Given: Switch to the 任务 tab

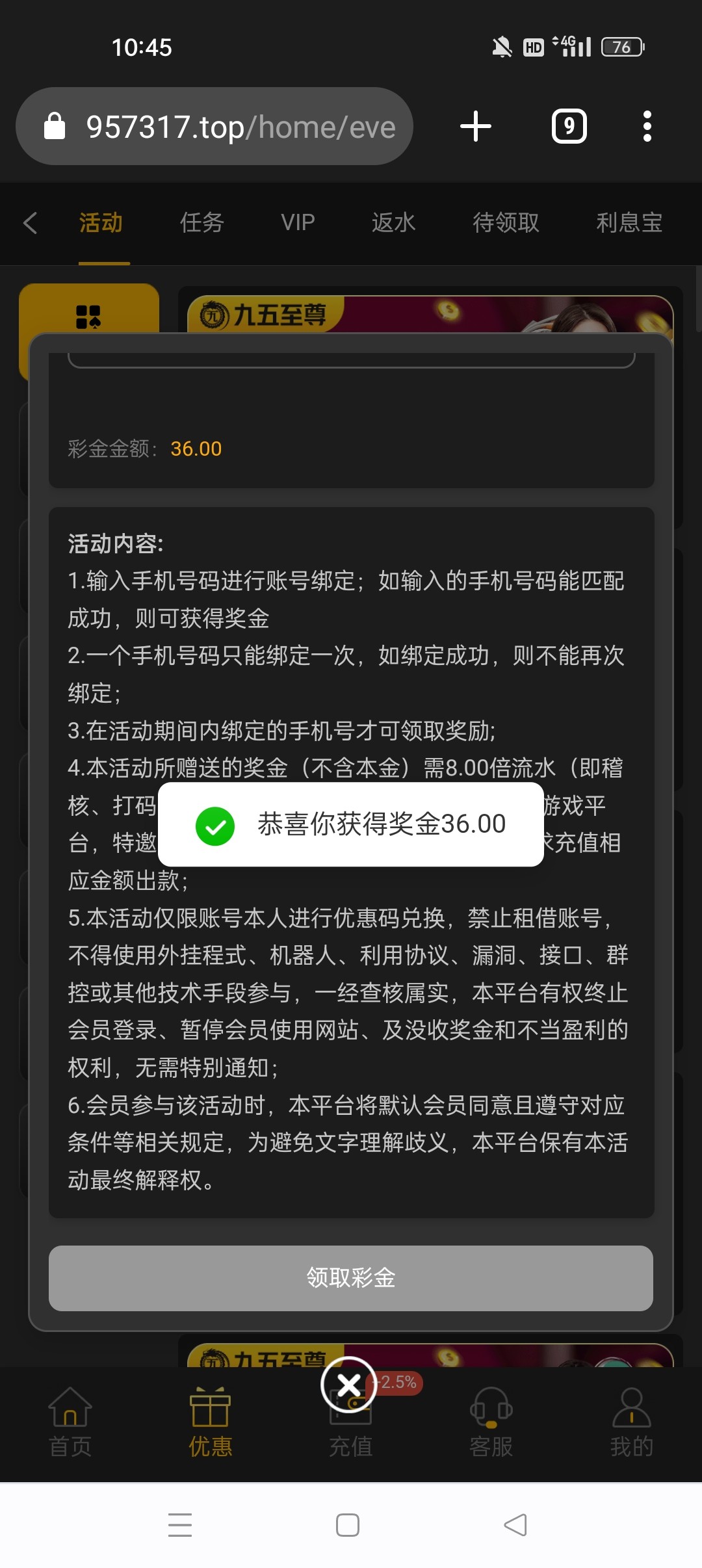Looking at the screenshot, I should [x=202, y=223].
